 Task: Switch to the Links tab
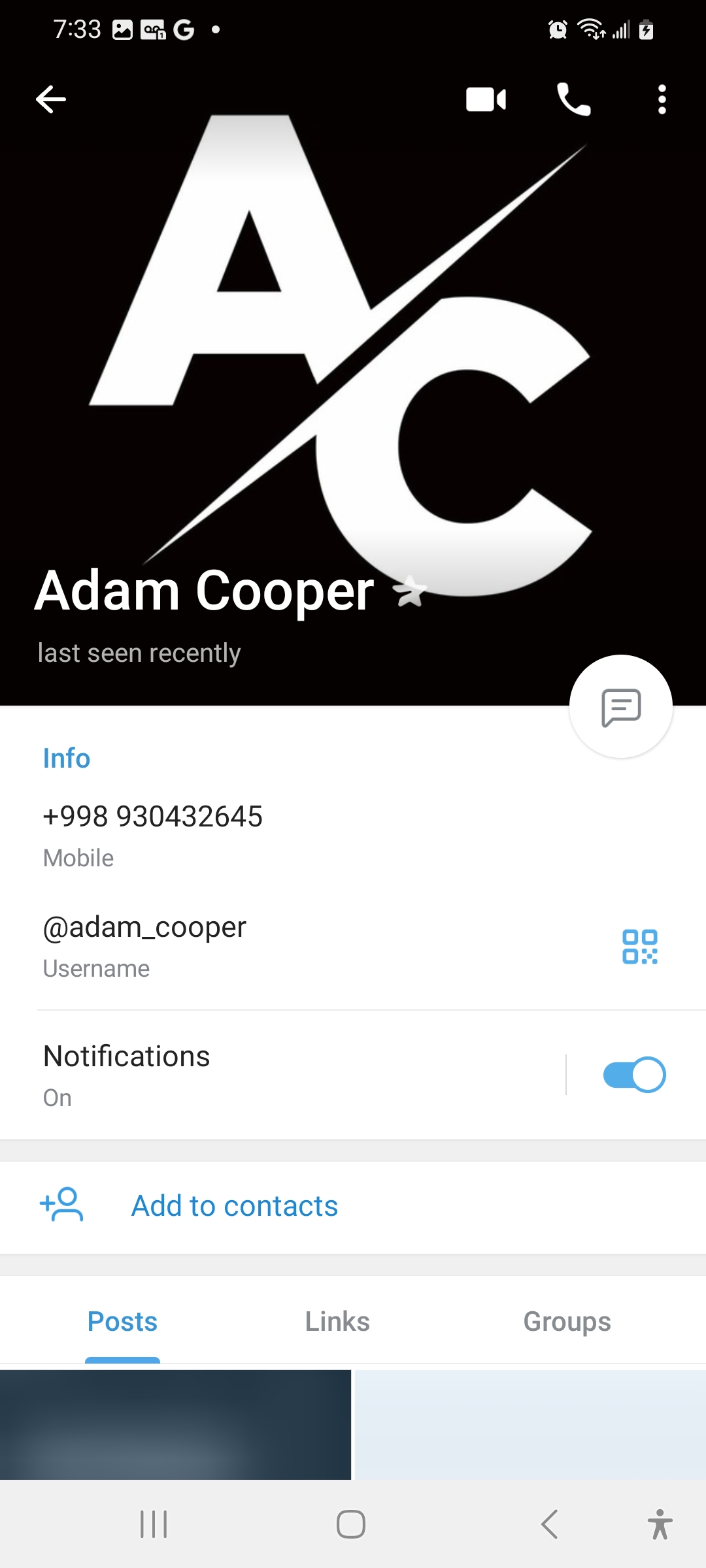click(337, 1321)
